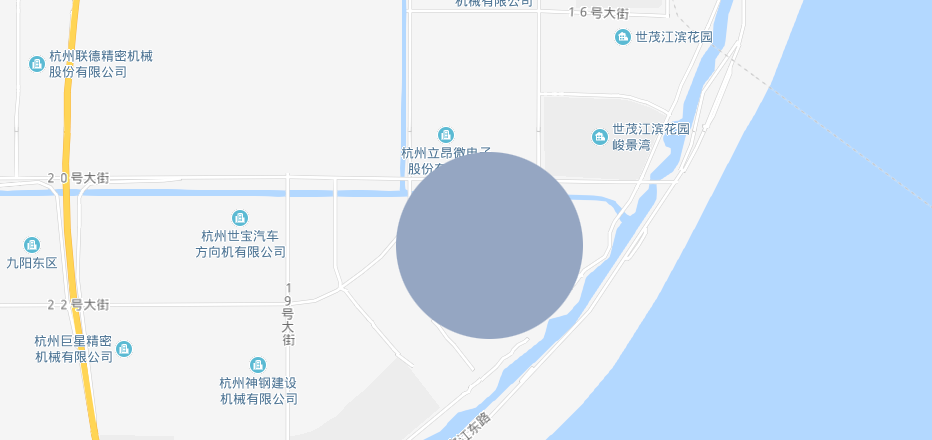The height and width of the screenshot is (440, 932).
Task: Open the 世茂江滨花园峻景湾 place marker
Action: tap(600, 137)
